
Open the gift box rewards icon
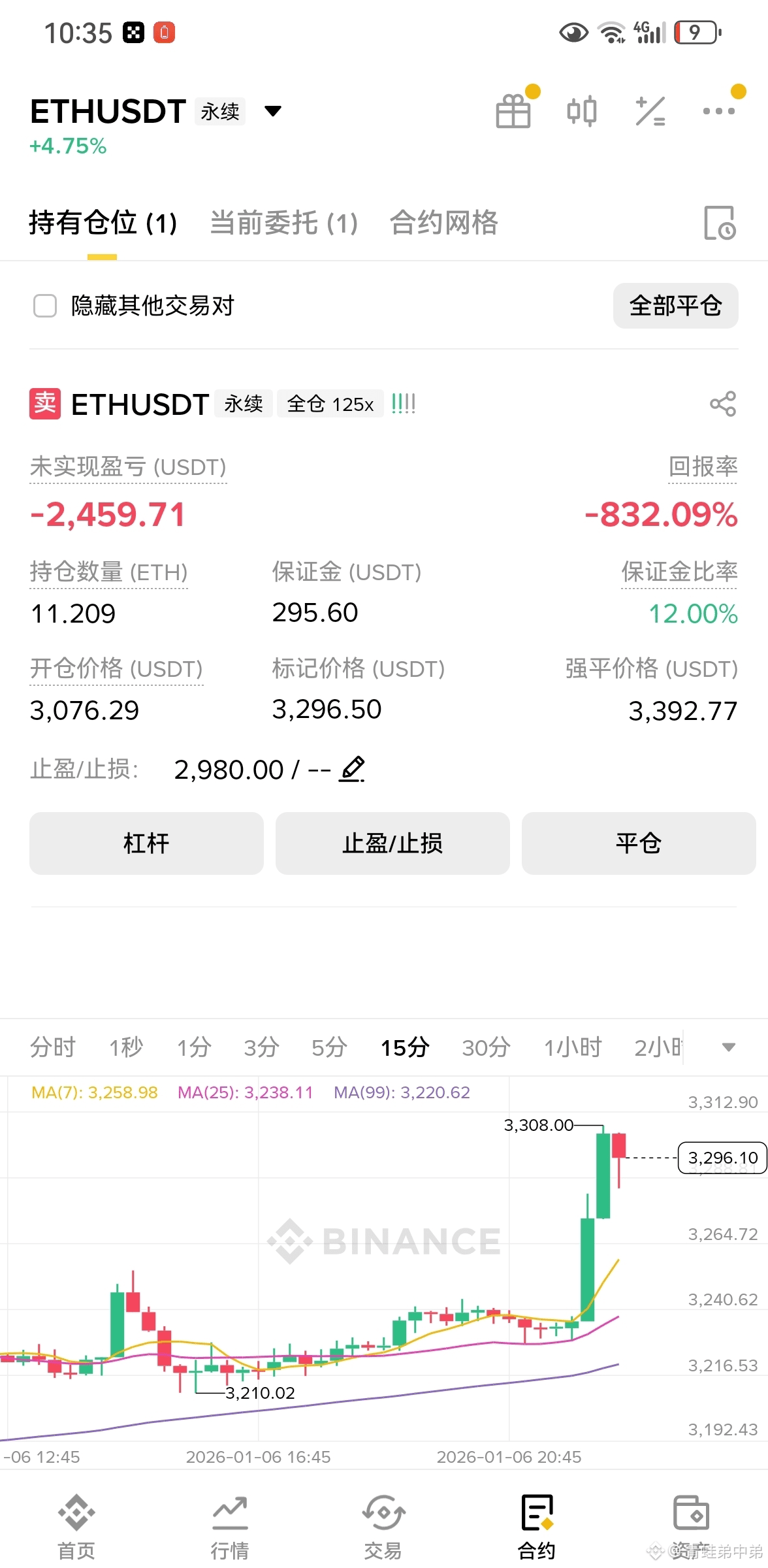513,111
